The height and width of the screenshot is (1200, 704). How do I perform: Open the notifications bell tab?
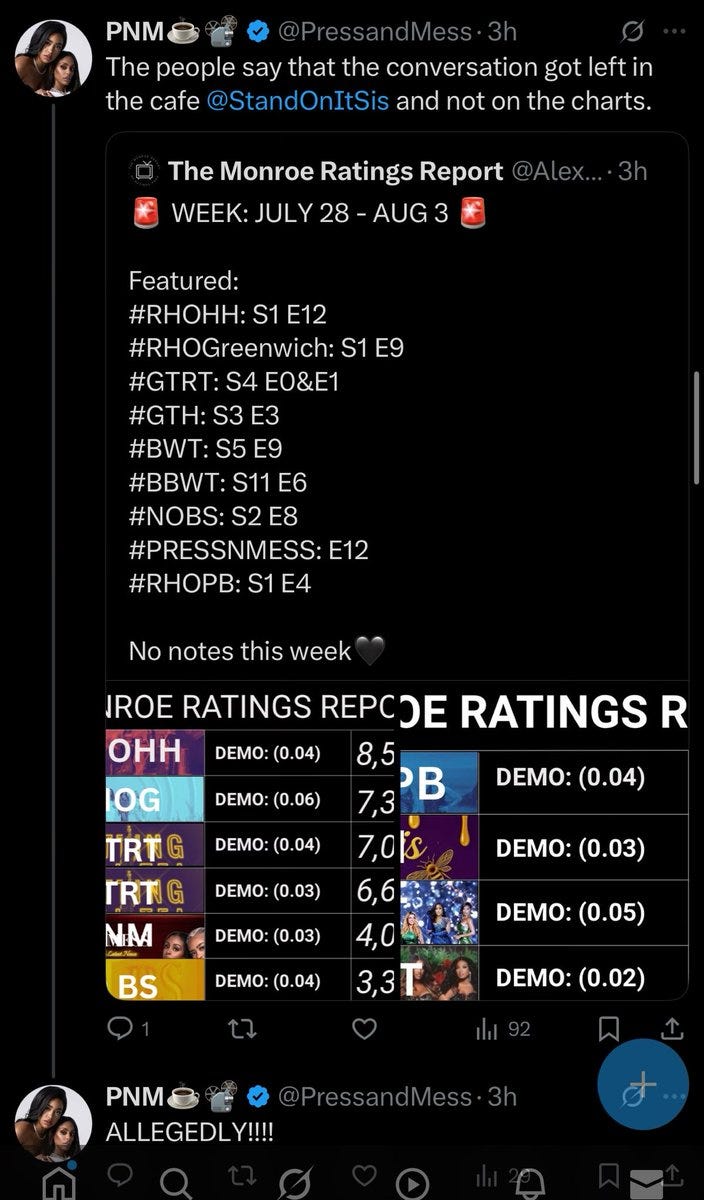[531, 1182]
